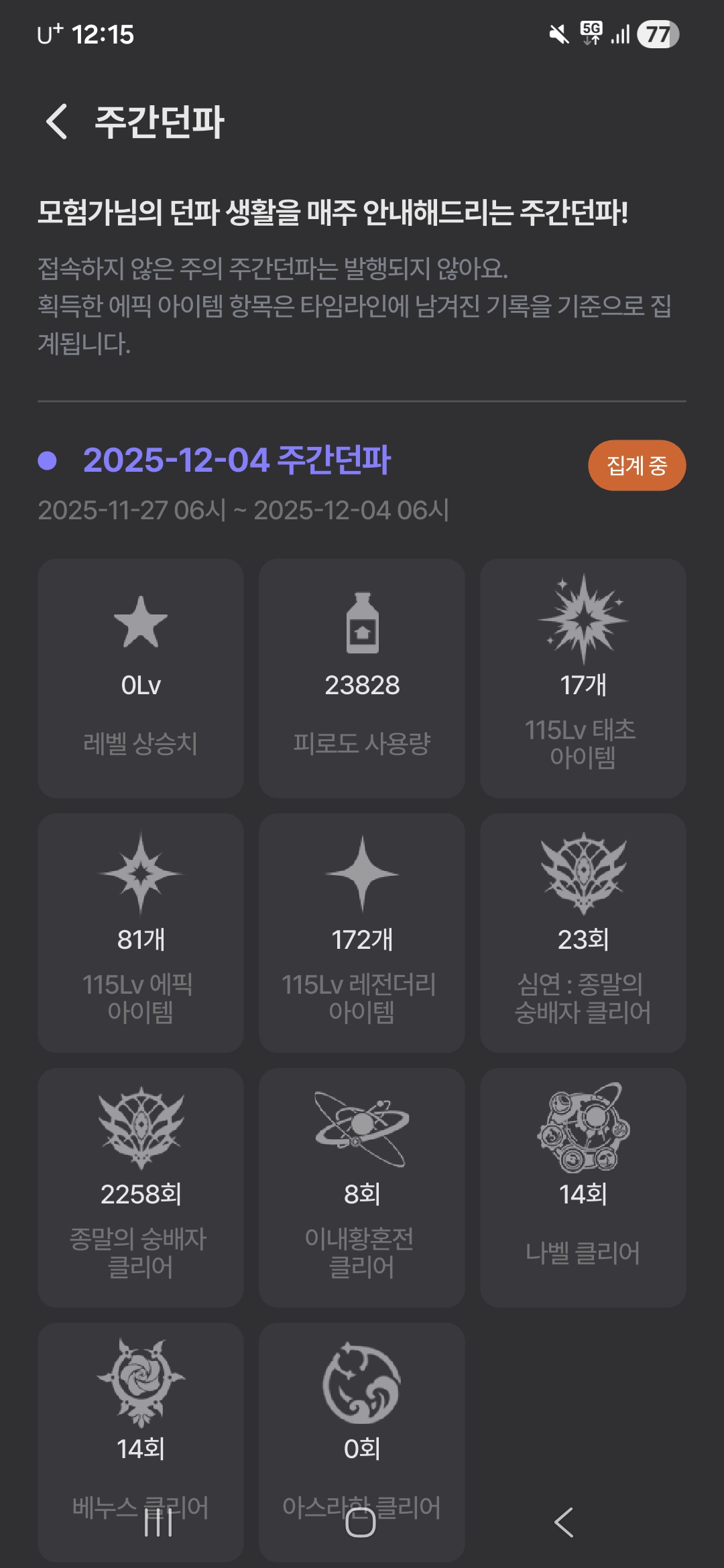Screen dimensions: 724x1568
Task: Open the recent apps view
Action: click(x=159, y=1522)
